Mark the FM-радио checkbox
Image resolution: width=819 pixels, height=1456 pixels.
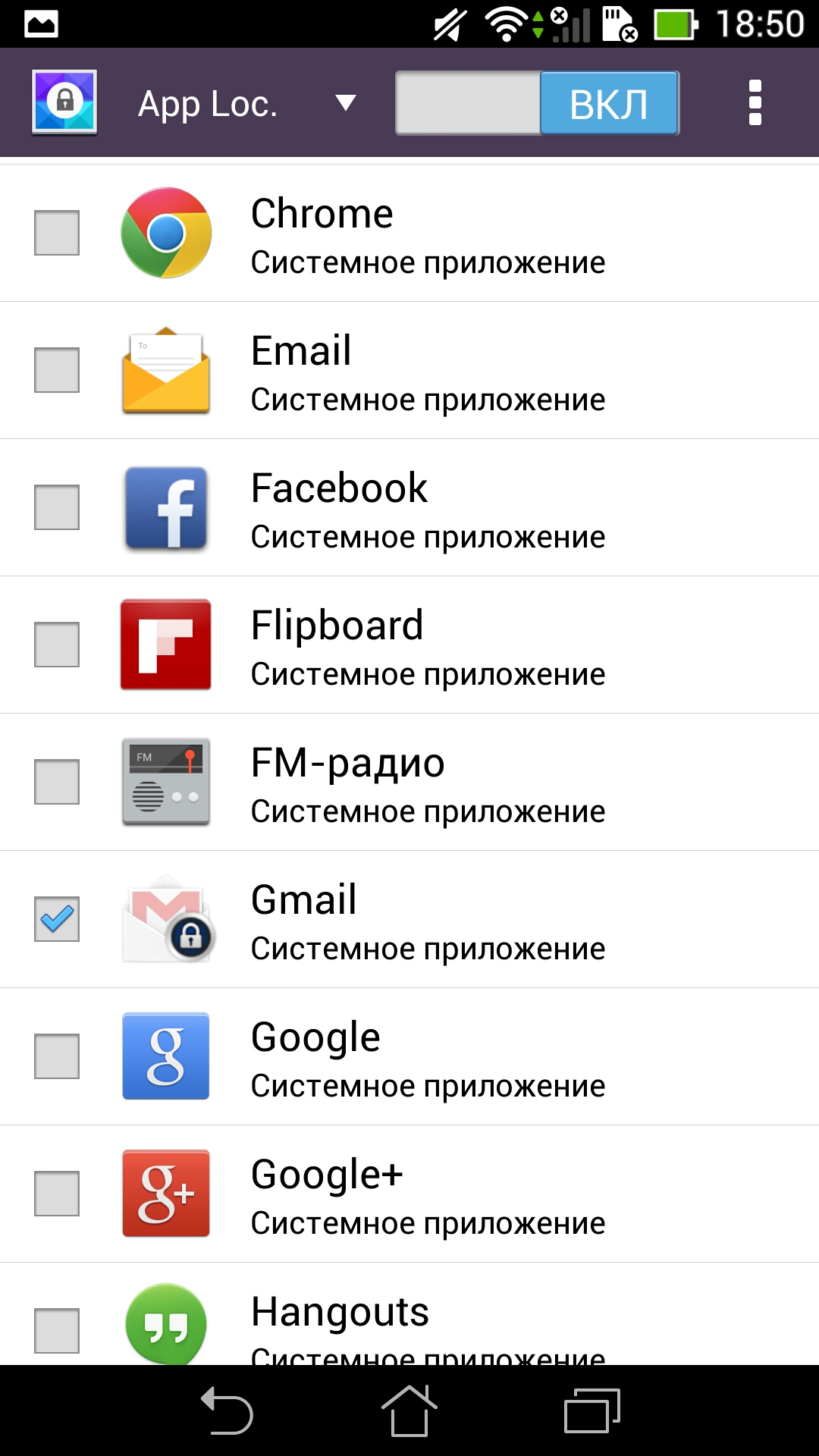57,782
